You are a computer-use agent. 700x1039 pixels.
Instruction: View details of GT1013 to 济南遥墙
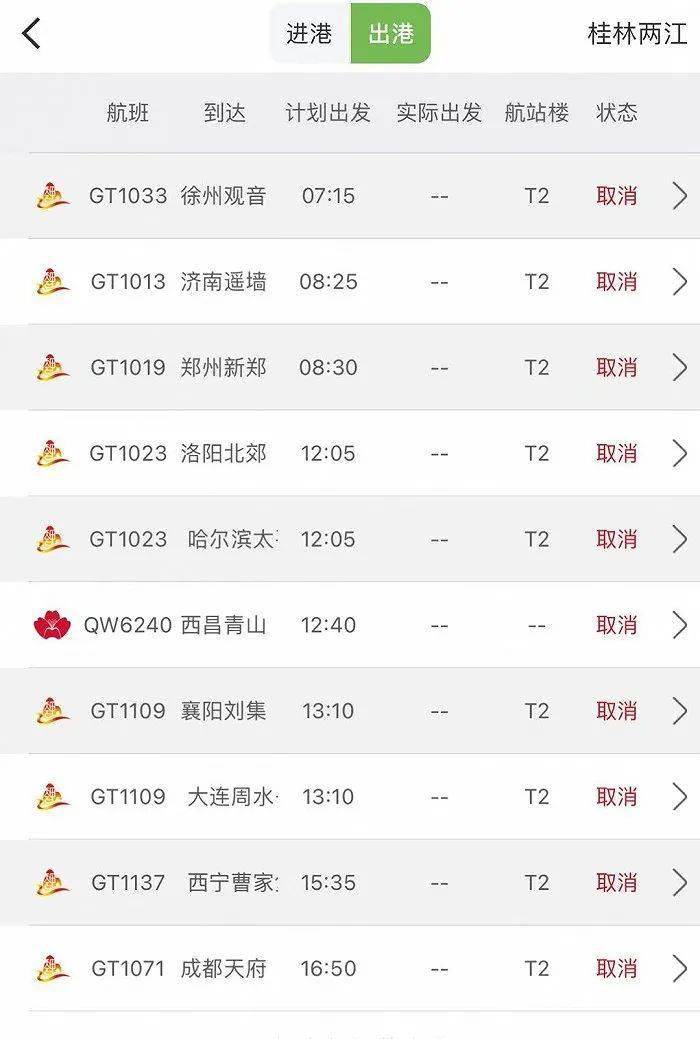coord(350,282)
